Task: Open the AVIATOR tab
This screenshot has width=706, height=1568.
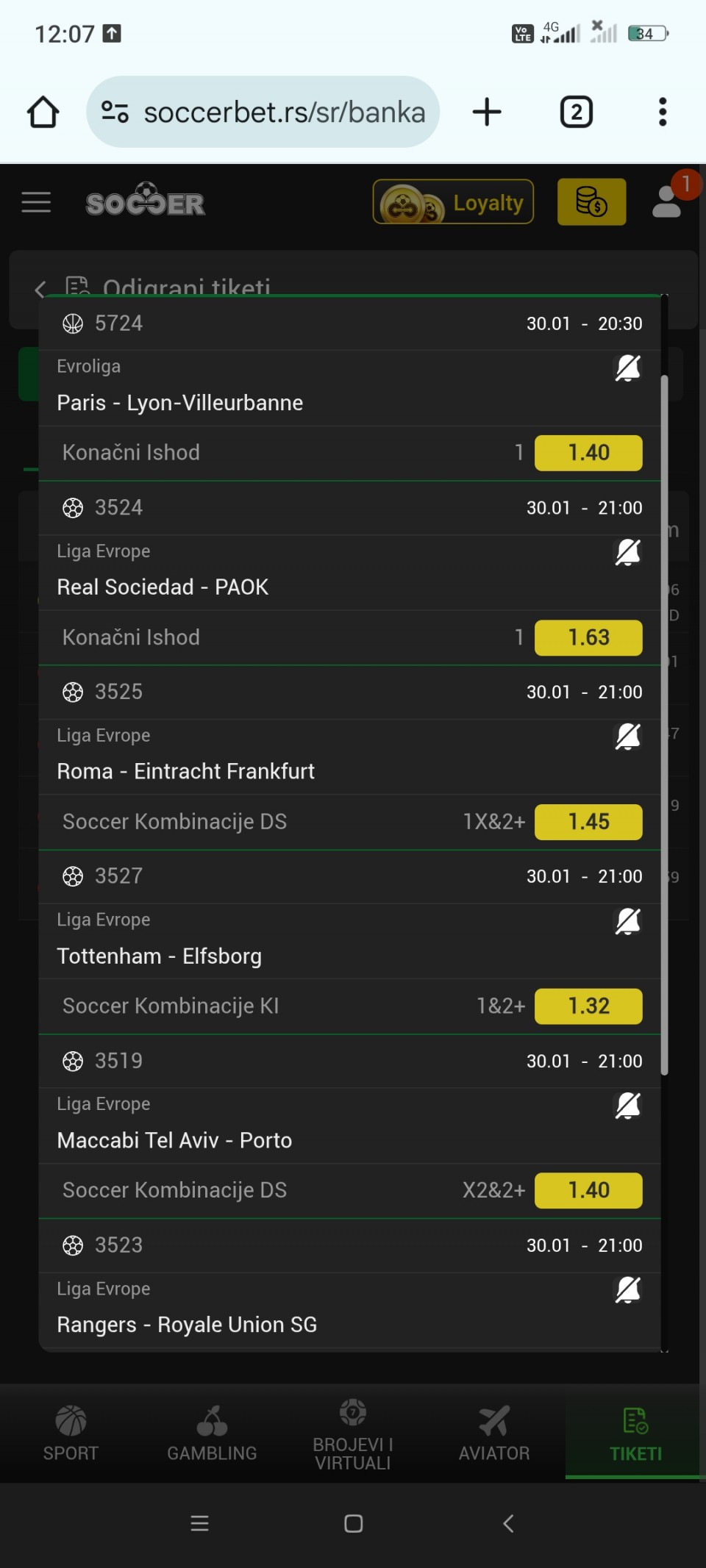Action: tap(494, 1432)
